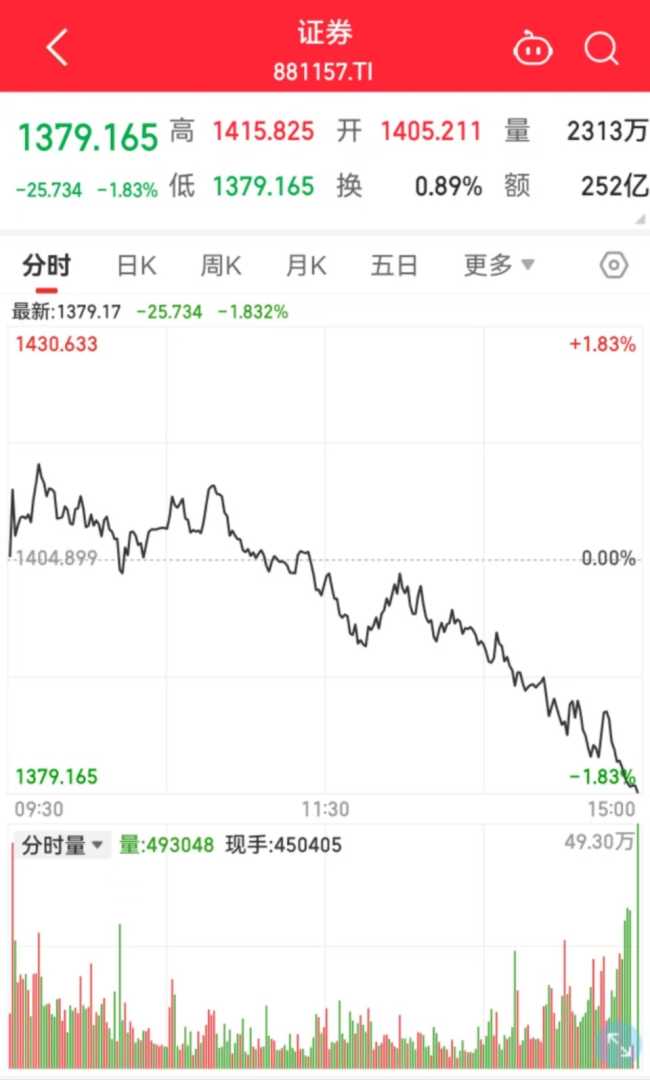Open chart settings hexagon icon
This screenshot has width=650, height=1080.
[x=613, y=265]
